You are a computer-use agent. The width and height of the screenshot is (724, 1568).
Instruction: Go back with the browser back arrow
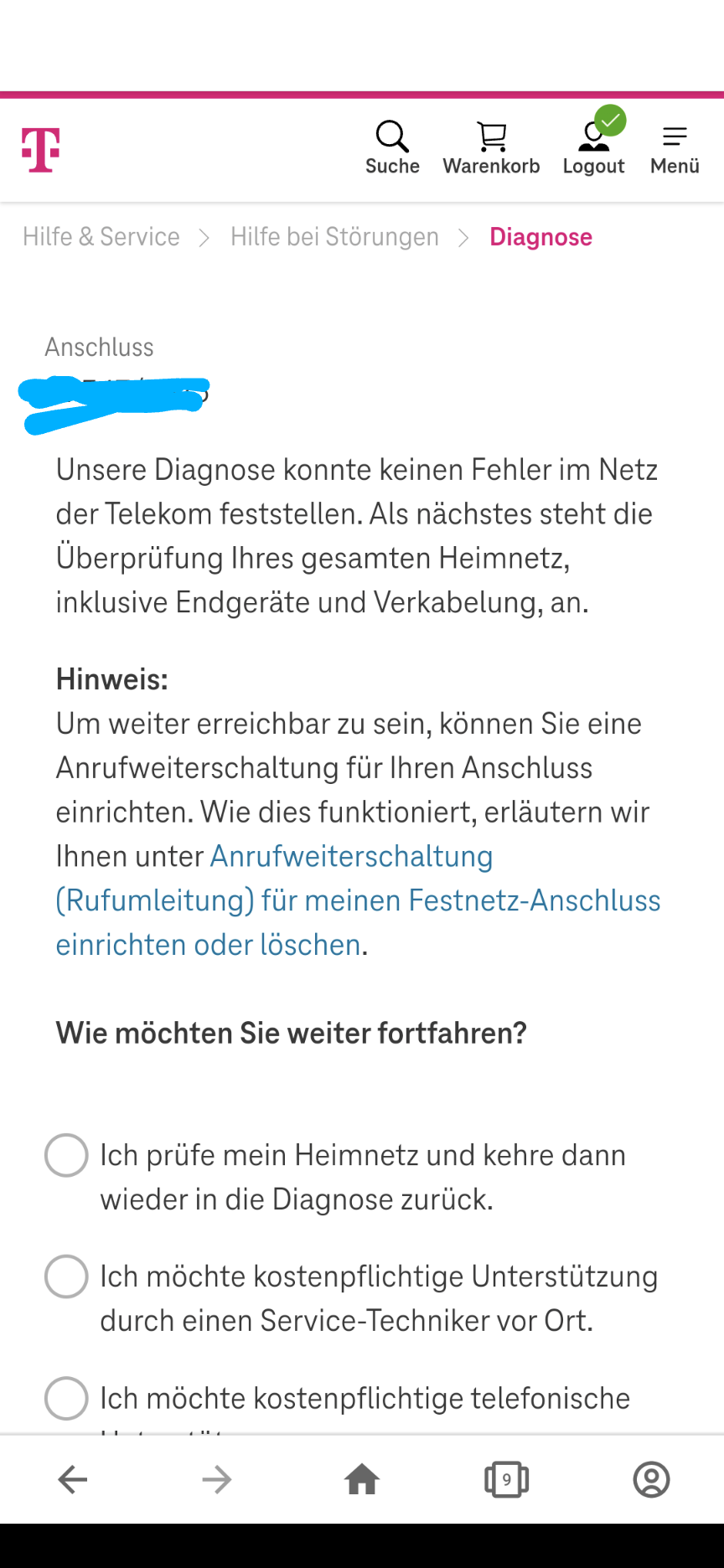[73, 1479]
